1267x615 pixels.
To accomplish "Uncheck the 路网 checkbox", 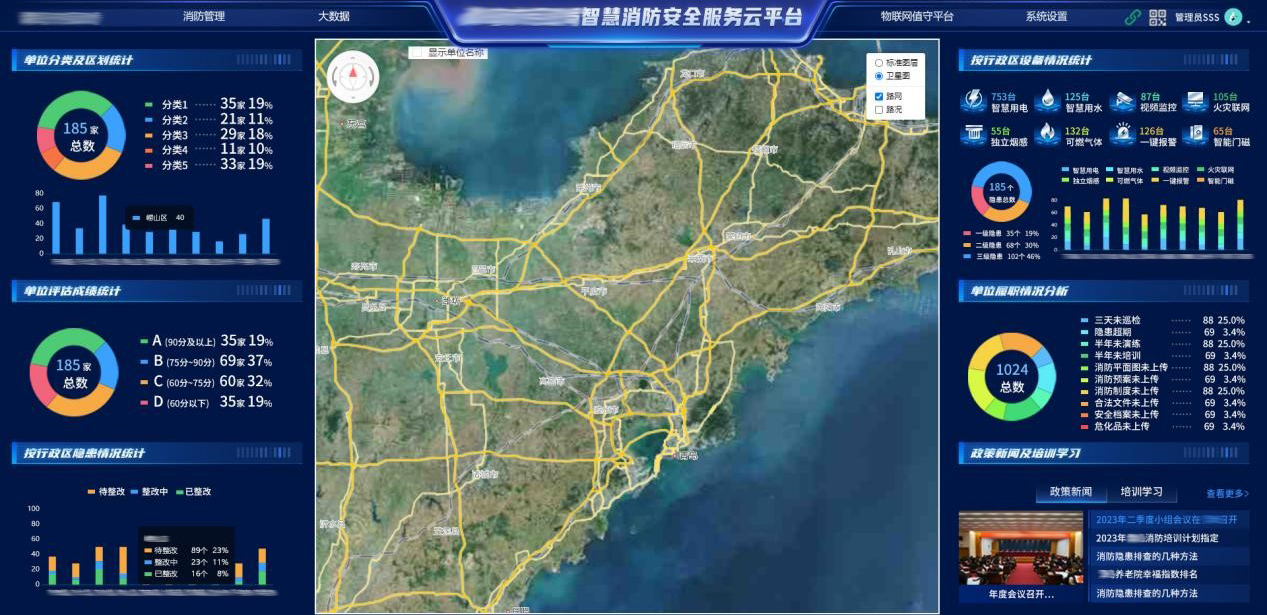I will [x=879, y=96].
